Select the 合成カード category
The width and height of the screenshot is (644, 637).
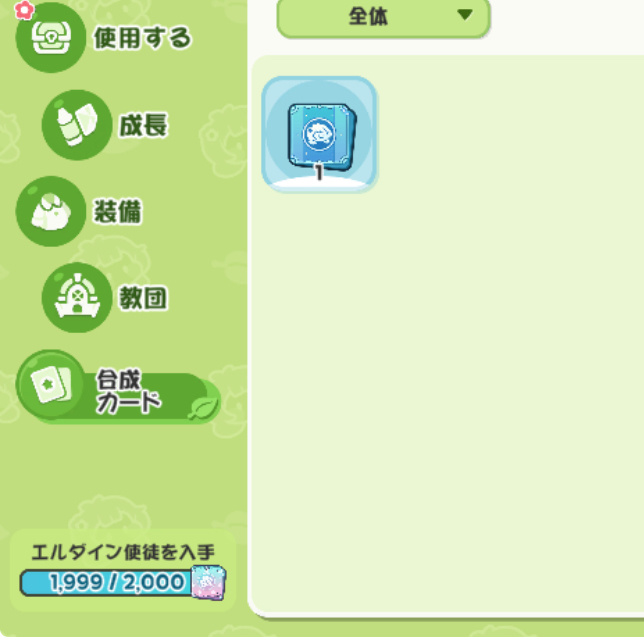click(118, 387)
